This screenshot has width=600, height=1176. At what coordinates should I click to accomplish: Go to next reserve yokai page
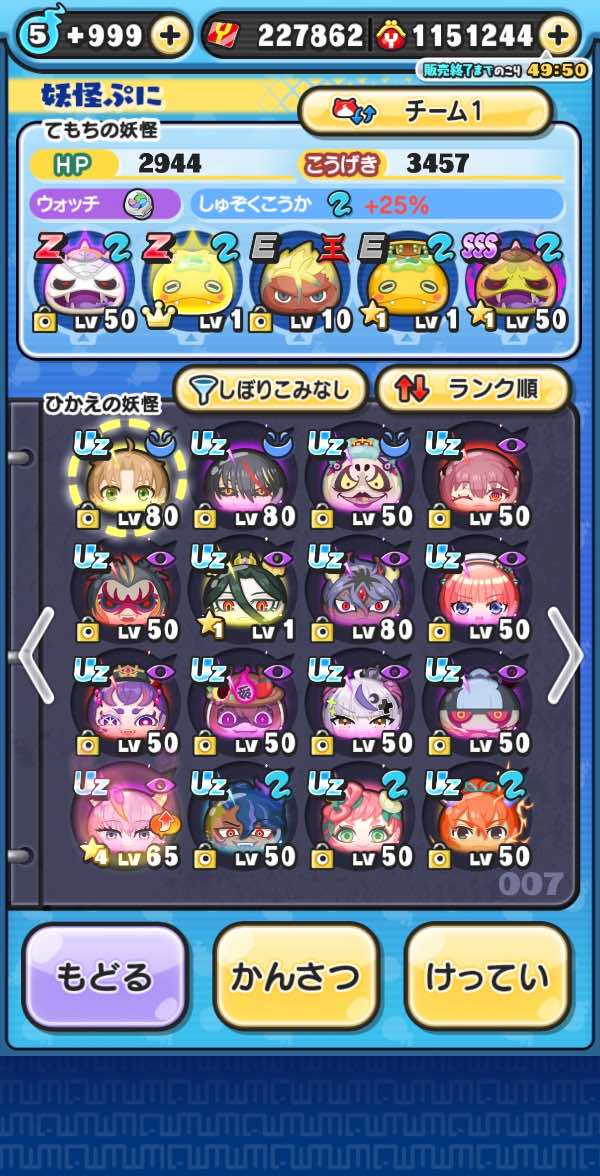click(565, 655)
